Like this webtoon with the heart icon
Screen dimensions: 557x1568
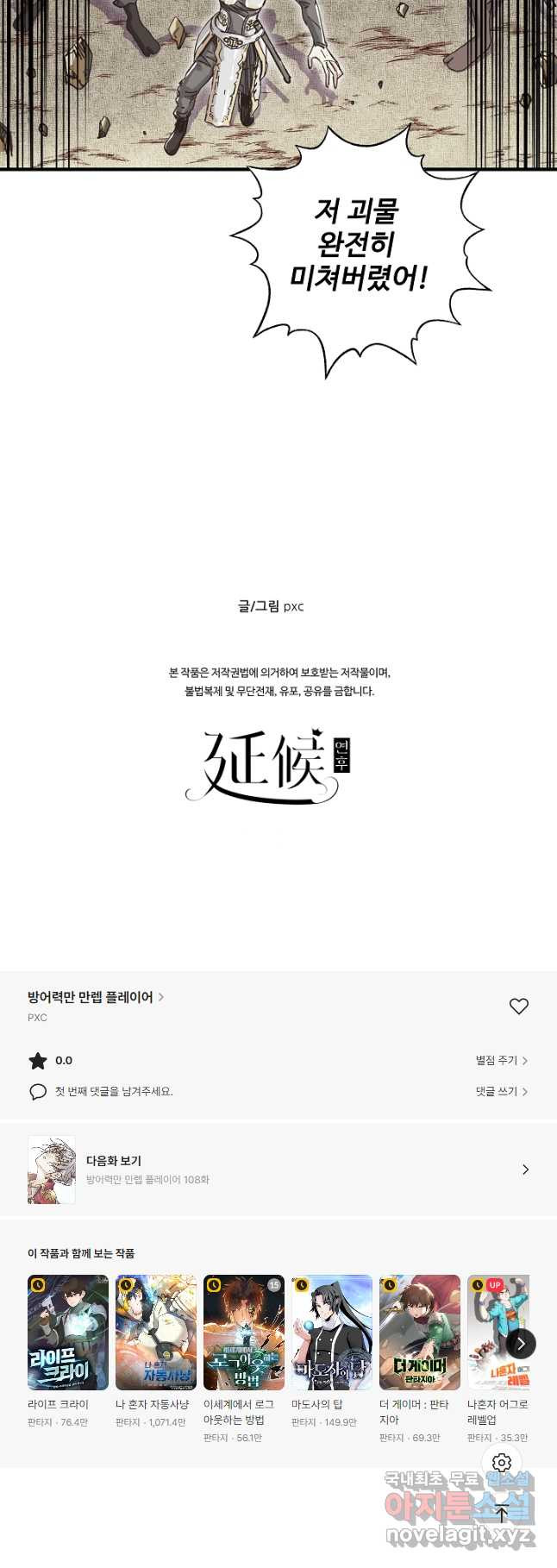(x=518, y=1007)
